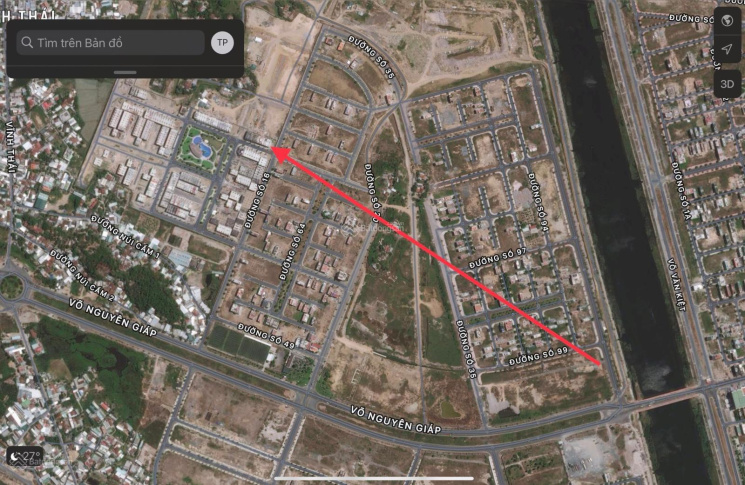Center map on current location arrow
This screenshot has height=485, width=745.
click(729, 49)
